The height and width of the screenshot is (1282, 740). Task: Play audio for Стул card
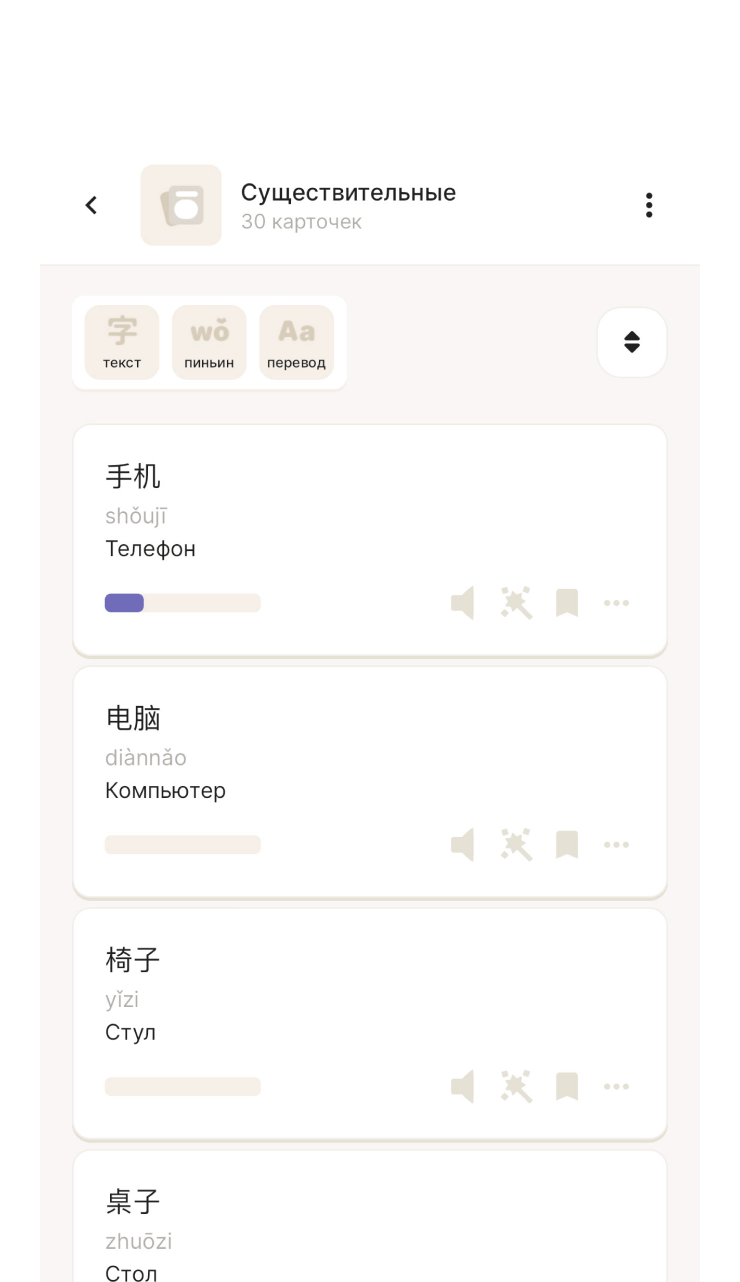pos(462,1087)
